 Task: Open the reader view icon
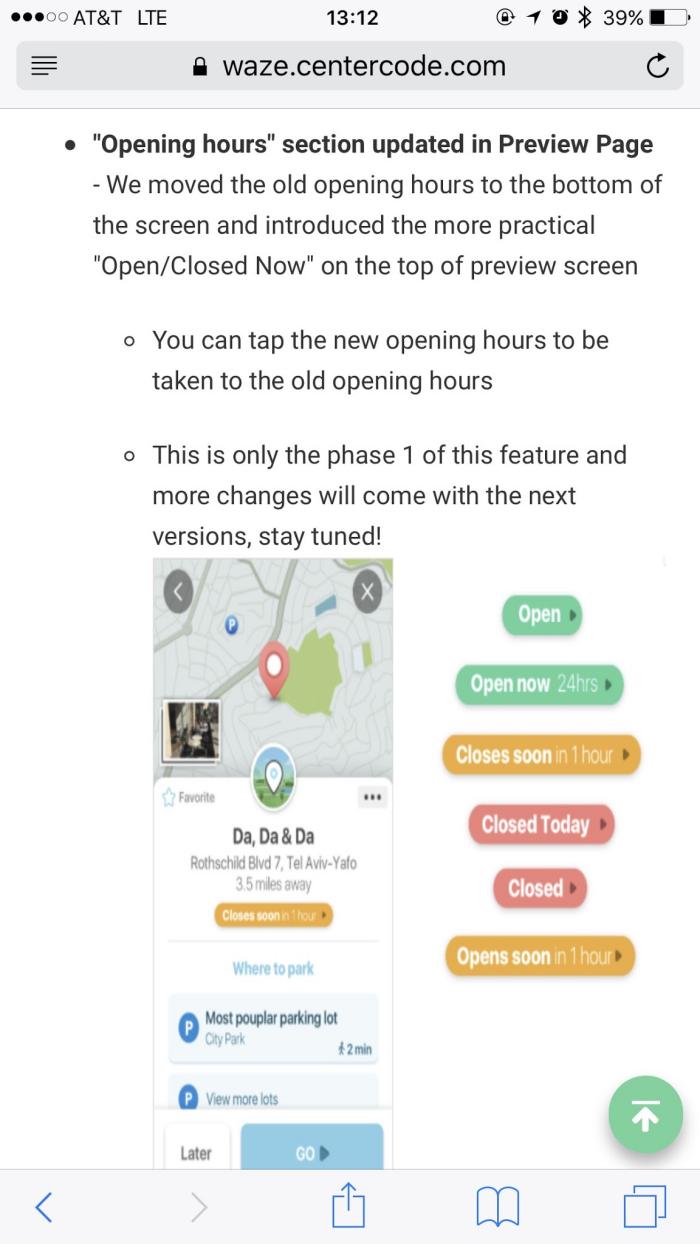[43, 67]
